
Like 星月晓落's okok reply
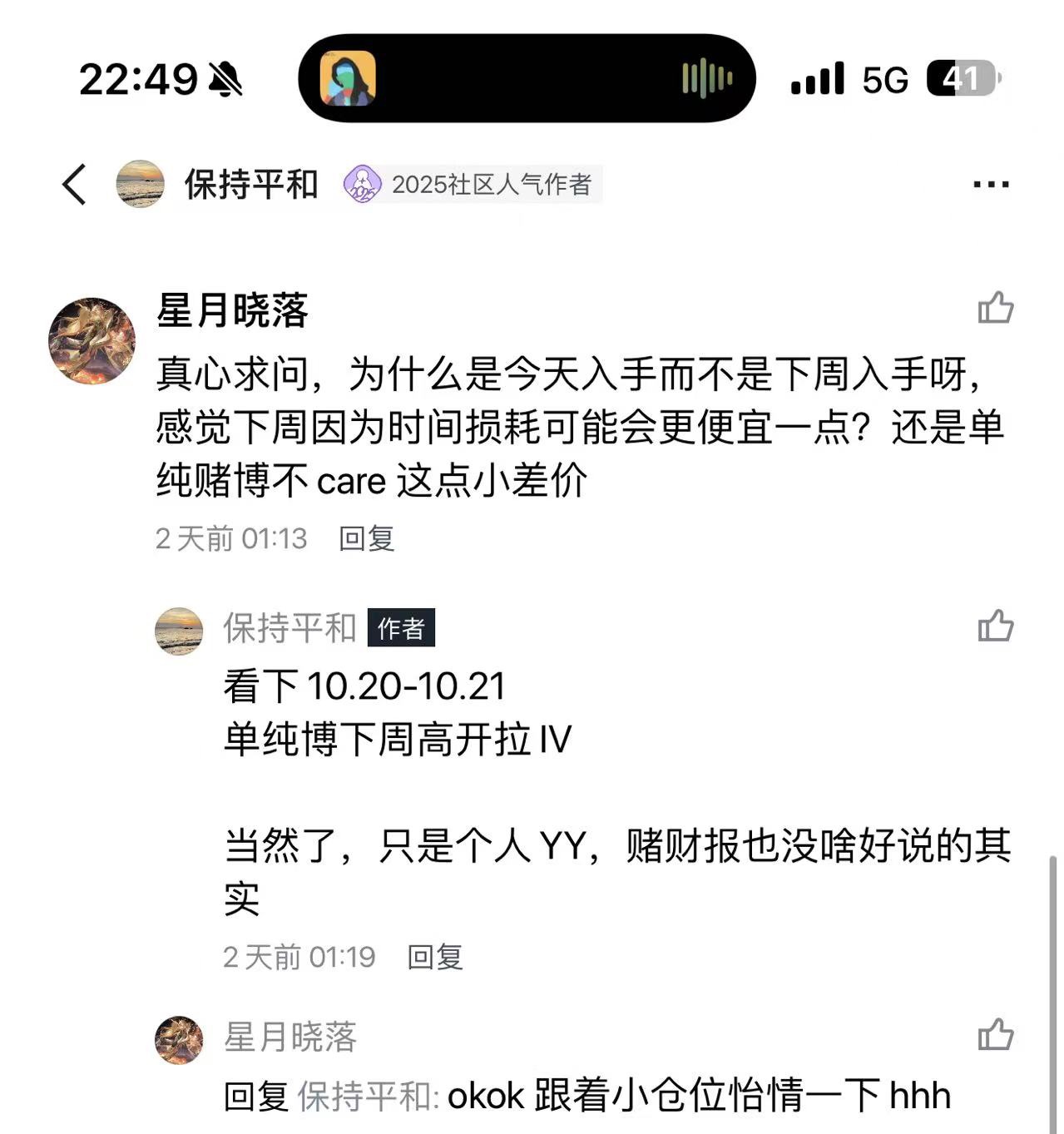click(x=995, y=1035)
